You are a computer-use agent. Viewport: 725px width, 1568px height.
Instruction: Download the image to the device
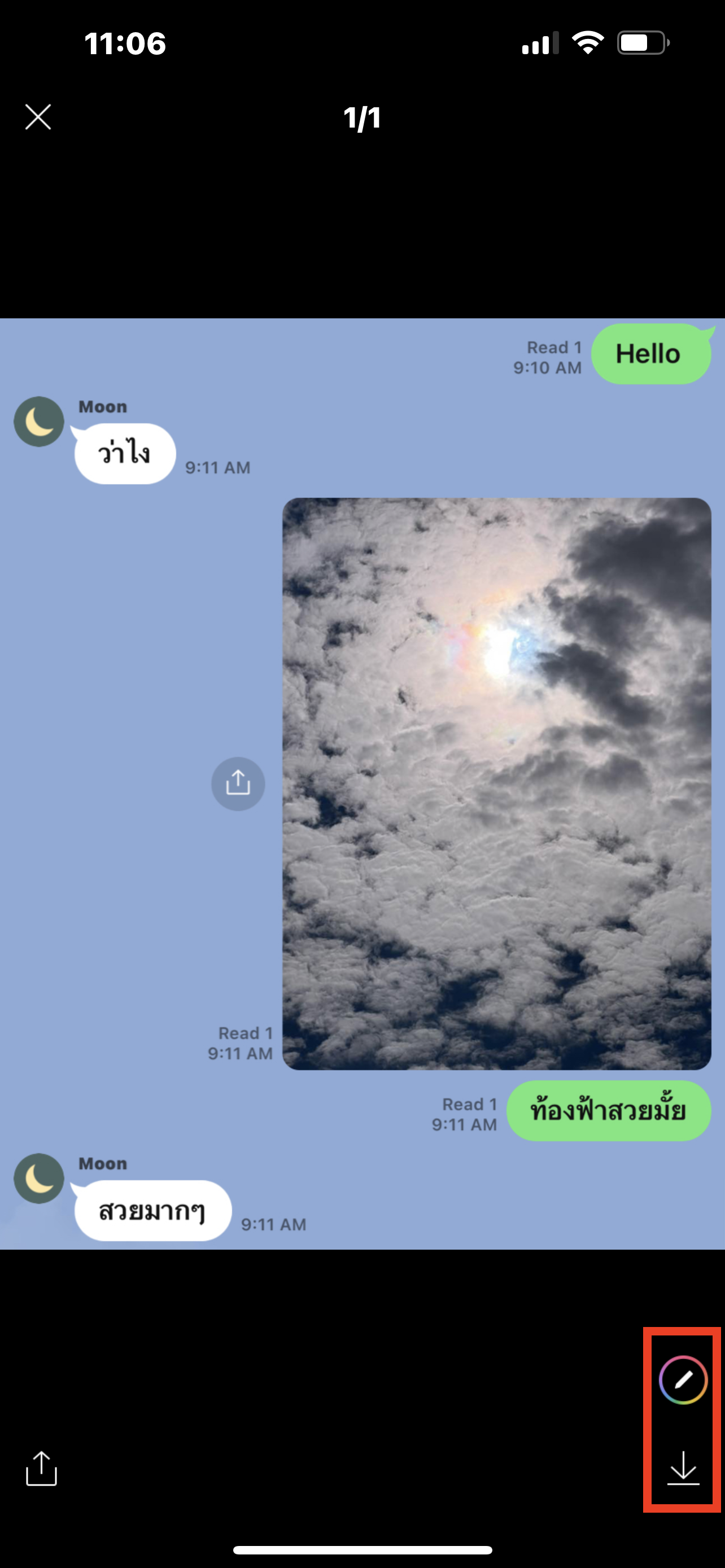pos(683,1469)
